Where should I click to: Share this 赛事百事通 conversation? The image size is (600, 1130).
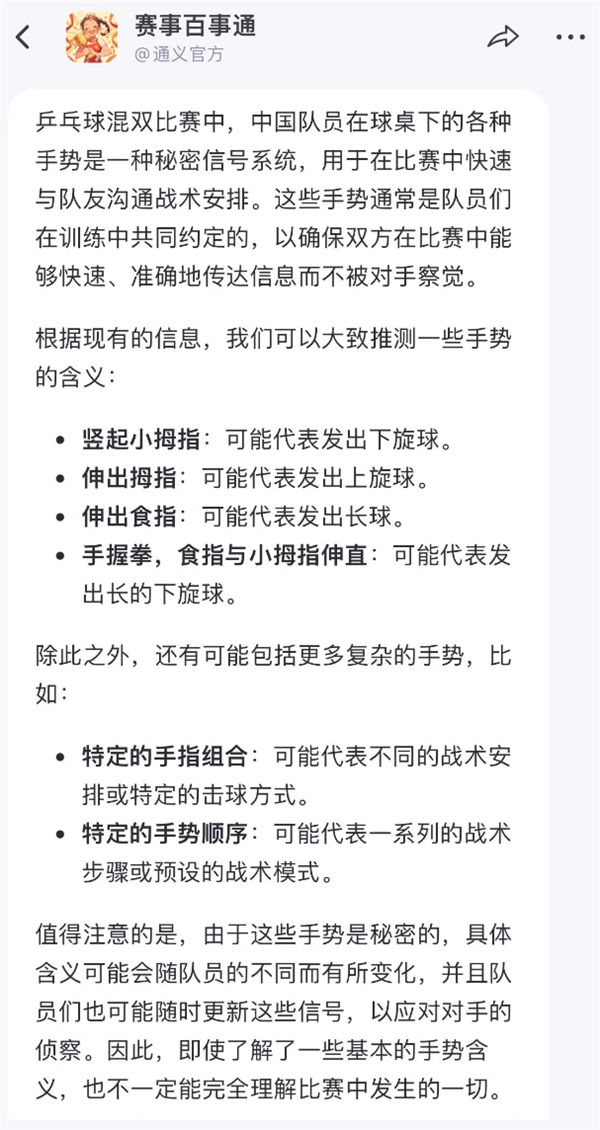click(x=502, y=38)
